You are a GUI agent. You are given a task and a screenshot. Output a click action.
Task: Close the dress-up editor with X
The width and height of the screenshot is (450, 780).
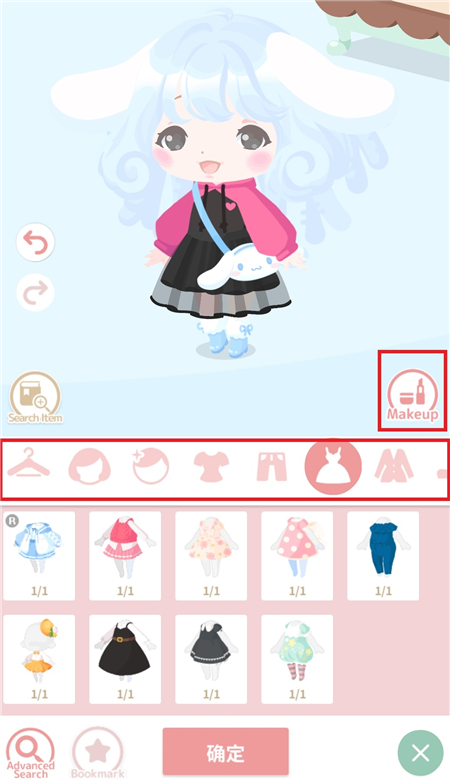(x=421, y=753)
